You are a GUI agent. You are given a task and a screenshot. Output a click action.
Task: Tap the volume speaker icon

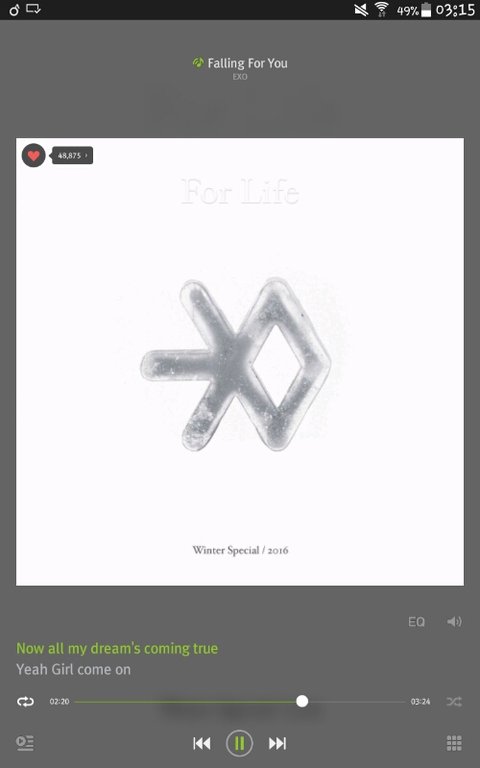[x=454, y=622]
